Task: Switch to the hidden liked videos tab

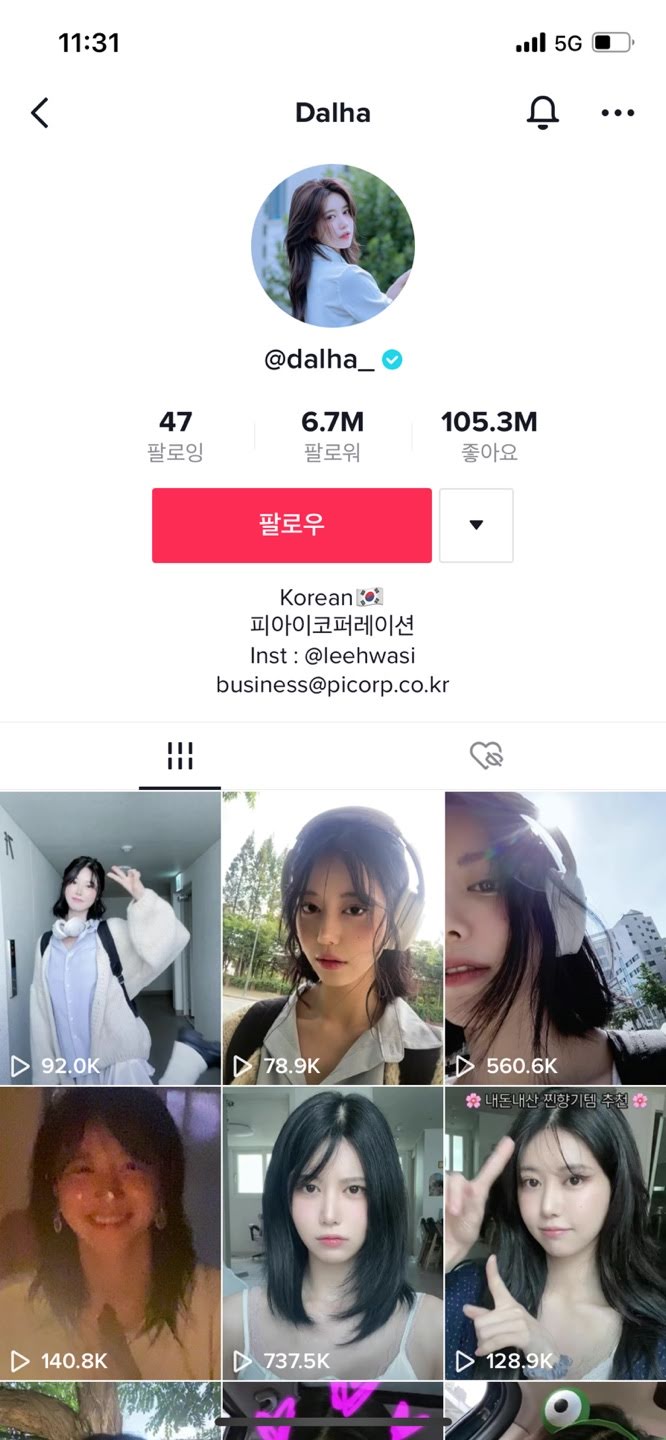Action: click(486, 756)
